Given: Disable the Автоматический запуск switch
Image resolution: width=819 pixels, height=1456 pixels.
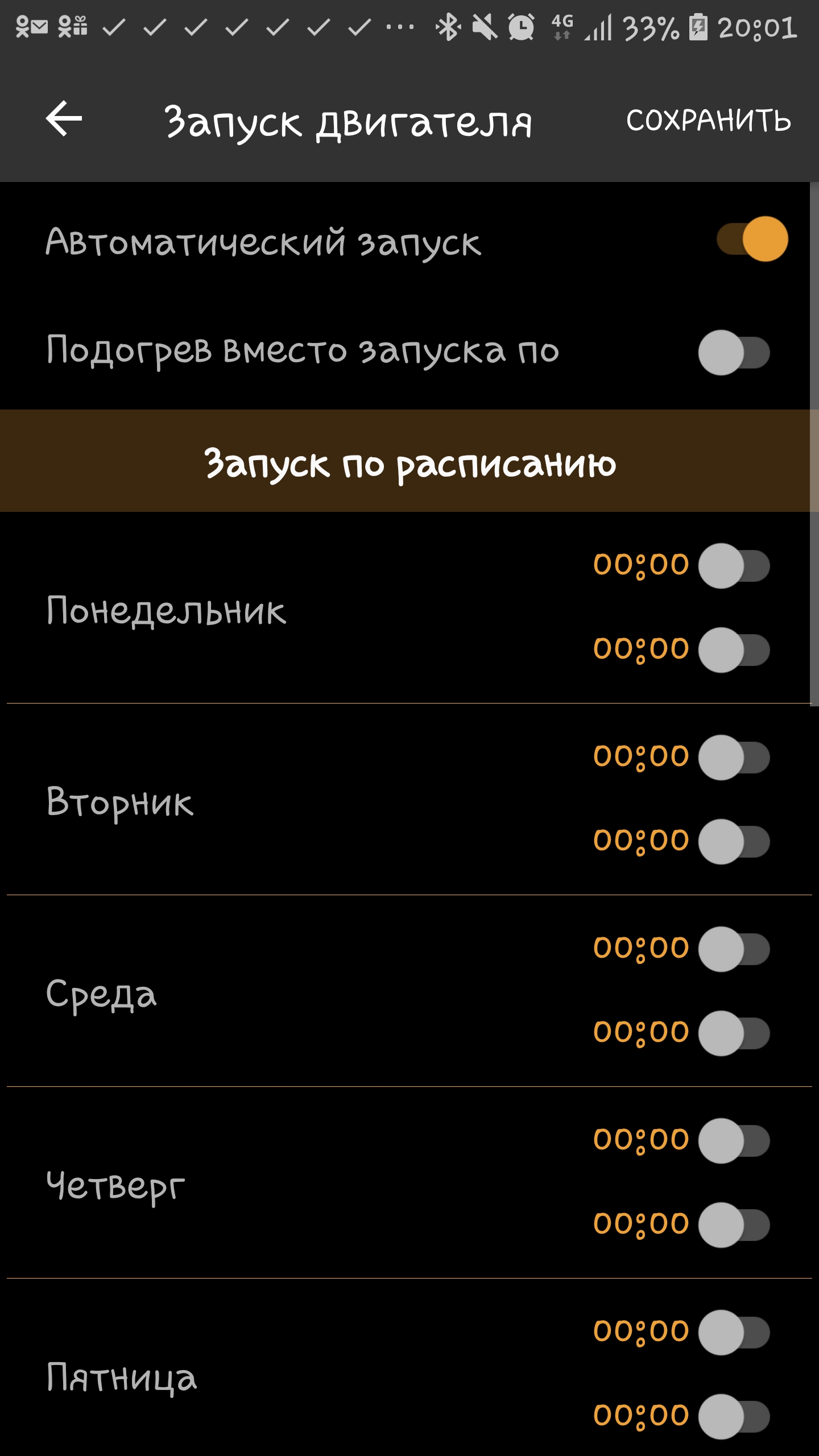Looking at the screenshot, I should click(752, 239).
